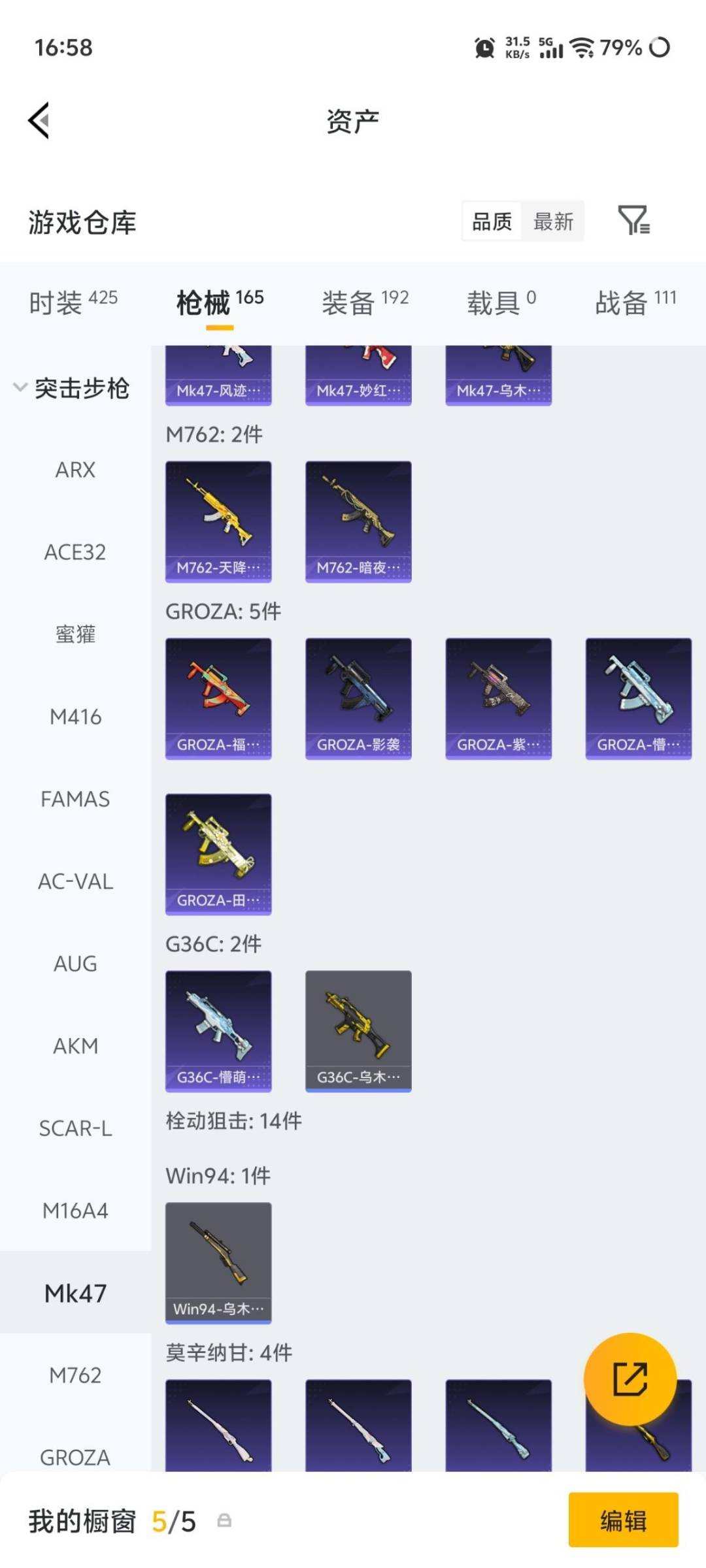This screenshot has height=1568, width=706.
Task: Switch to the 时装 tab
Action: (73, 302)
